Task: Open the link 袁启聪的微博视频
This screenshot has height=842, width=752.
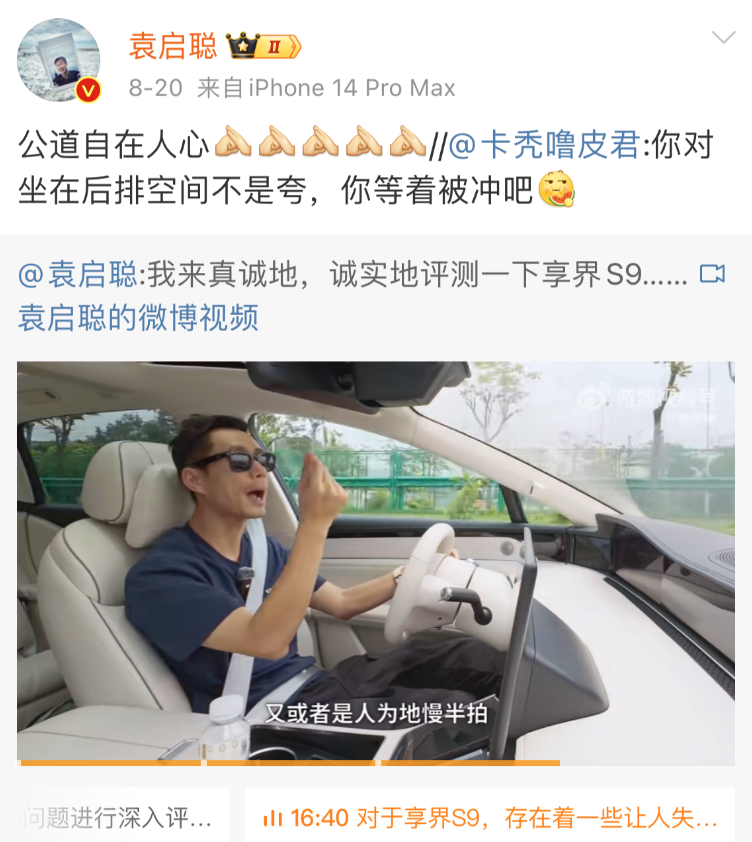Action: [x=138, y=317]
